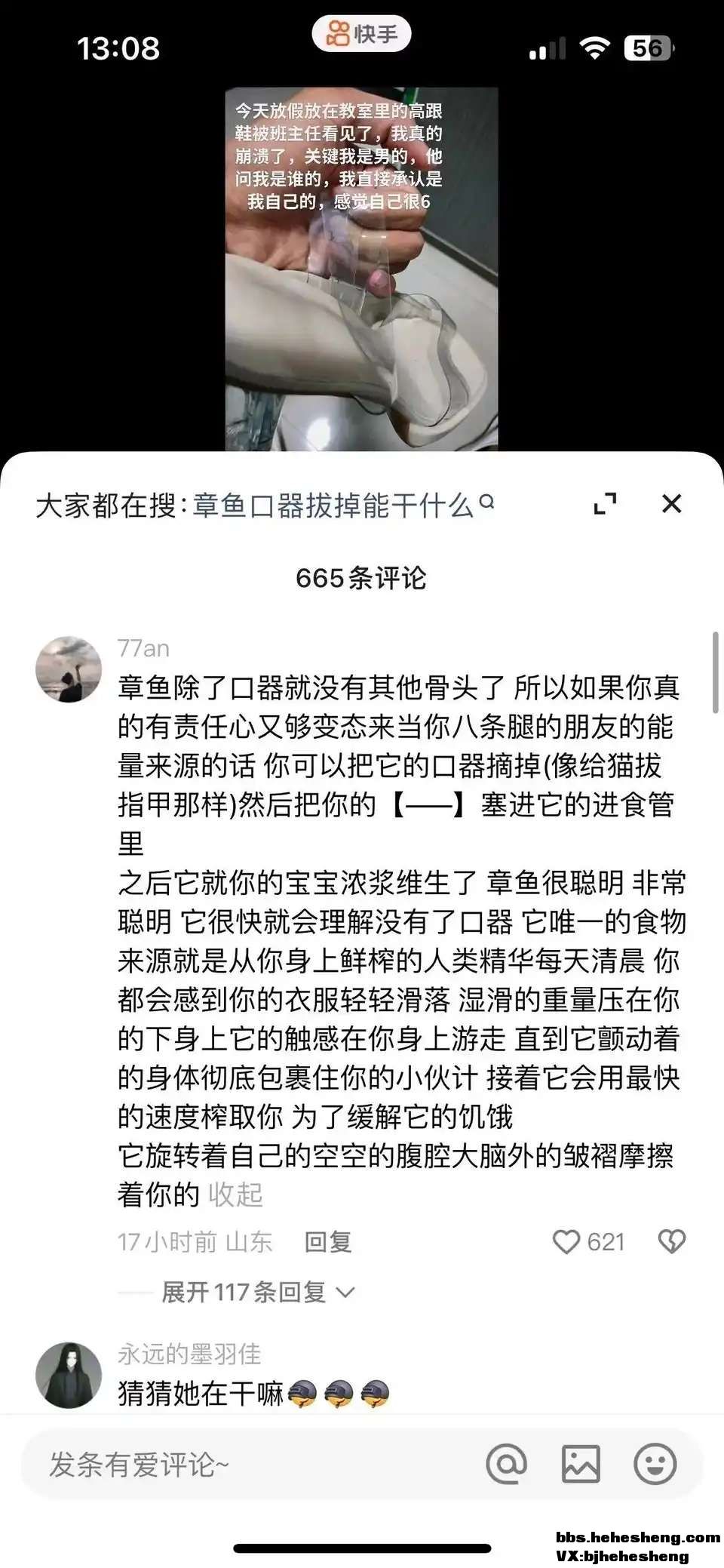
Task: Open the emoji picker
Action: [x=655, y=1465]
